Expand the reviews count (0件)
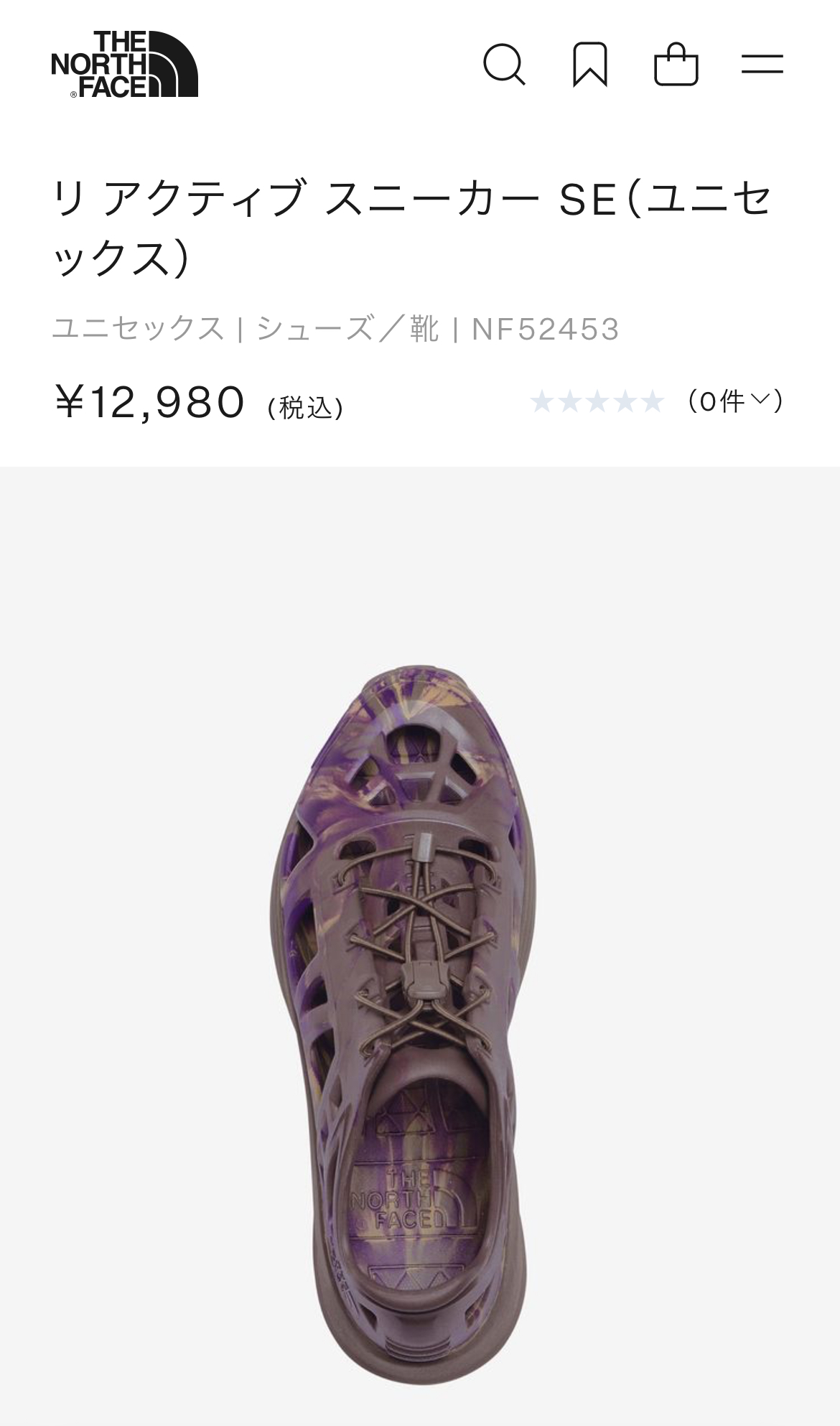This screenshot has width=840, height=1426. tap(734, 401)
